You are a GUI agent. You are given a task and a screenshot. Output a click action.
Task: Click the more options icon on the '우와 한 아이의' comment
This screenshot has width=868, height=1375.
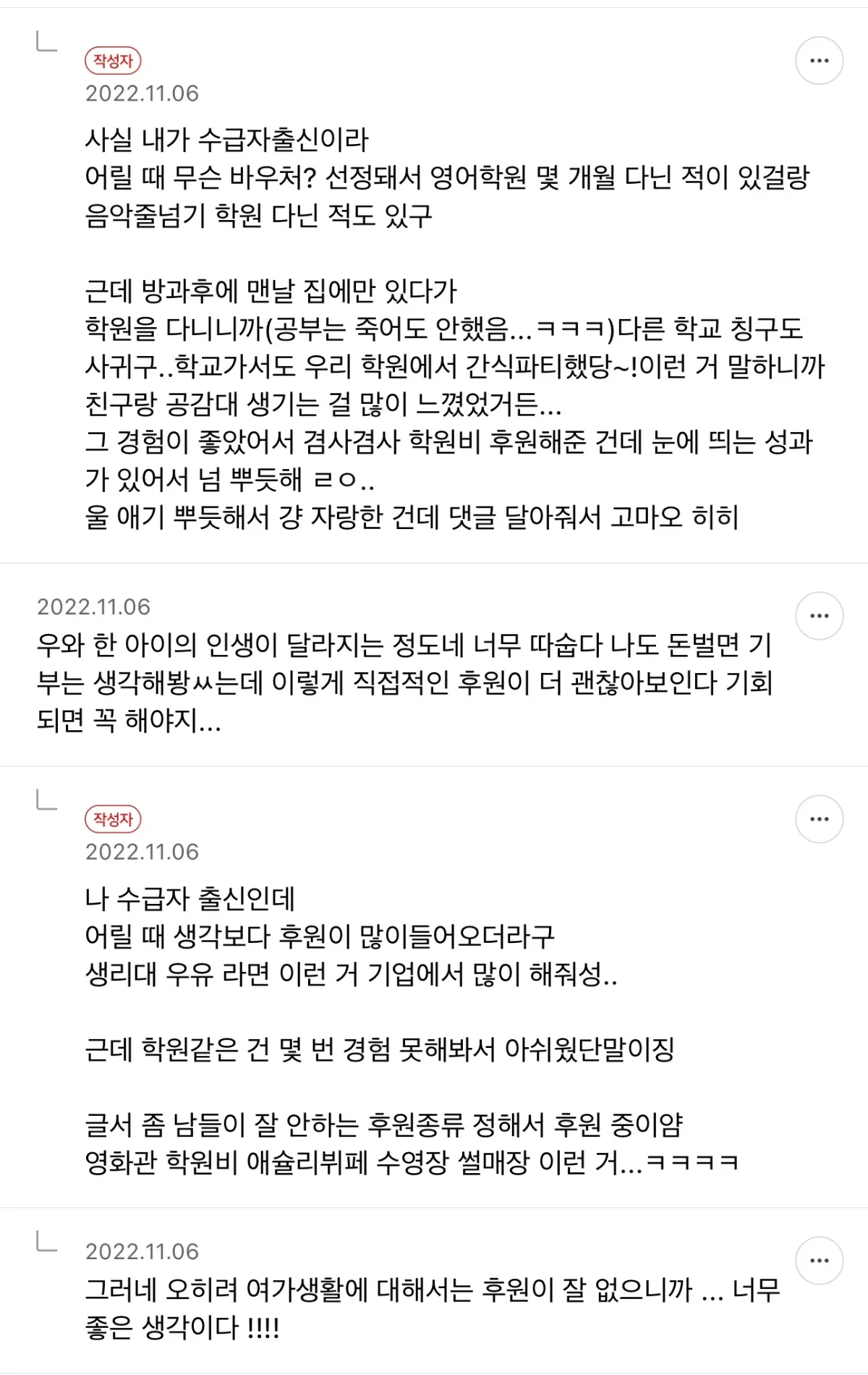point(818,614)
